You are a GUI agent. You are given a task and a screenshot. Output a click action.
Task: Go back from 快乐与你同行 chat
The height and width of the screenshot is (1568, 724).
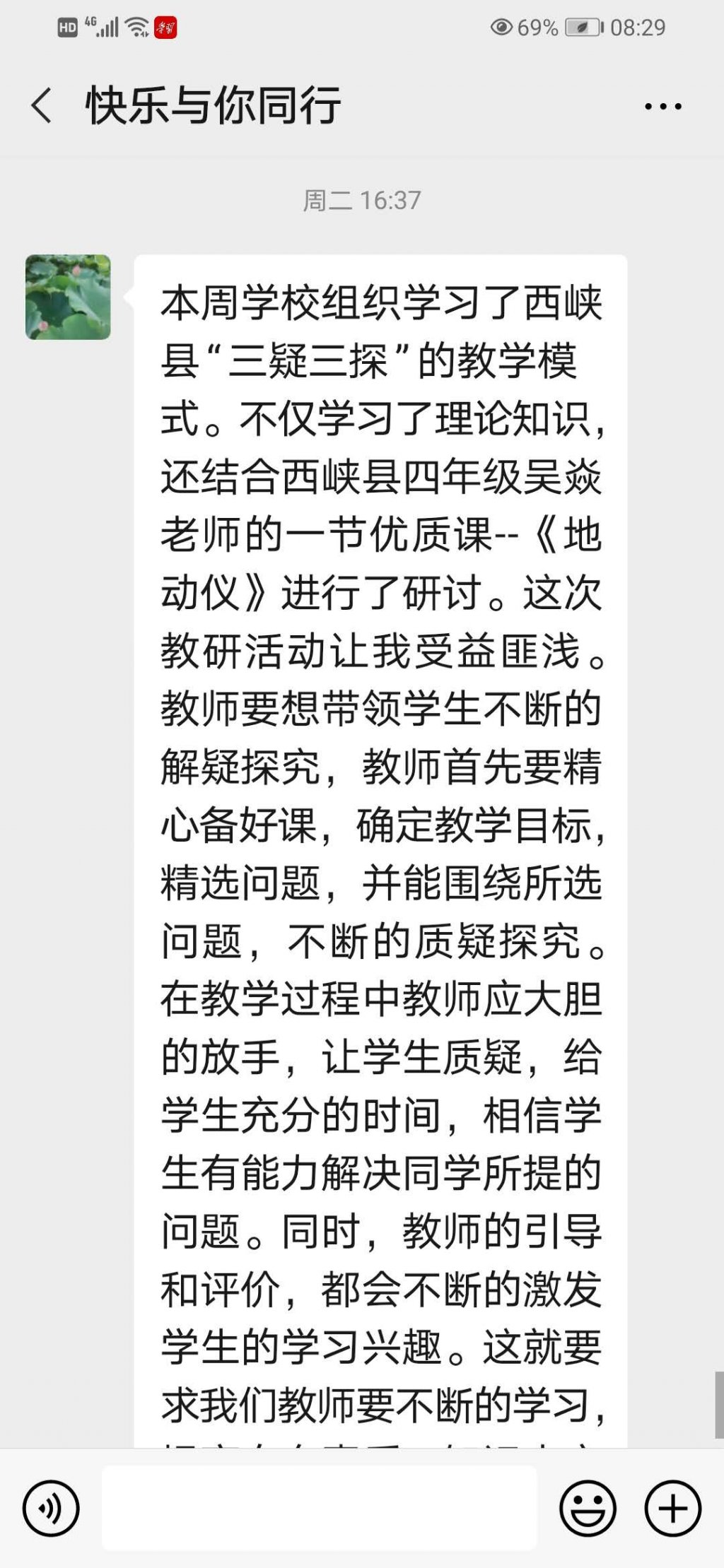42,106
